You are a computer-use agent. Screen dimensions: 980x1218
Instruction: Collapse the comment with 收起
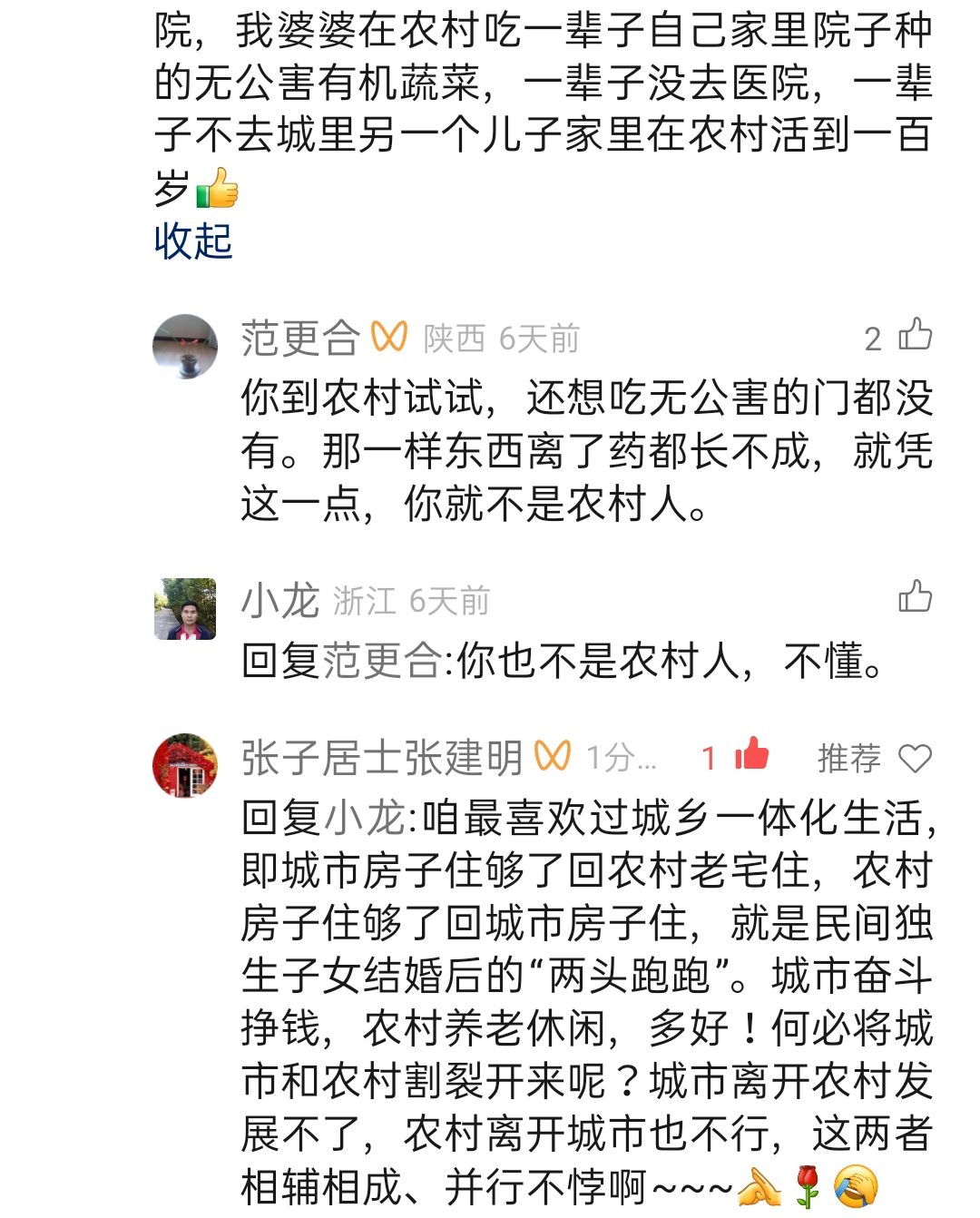point(193,241)
